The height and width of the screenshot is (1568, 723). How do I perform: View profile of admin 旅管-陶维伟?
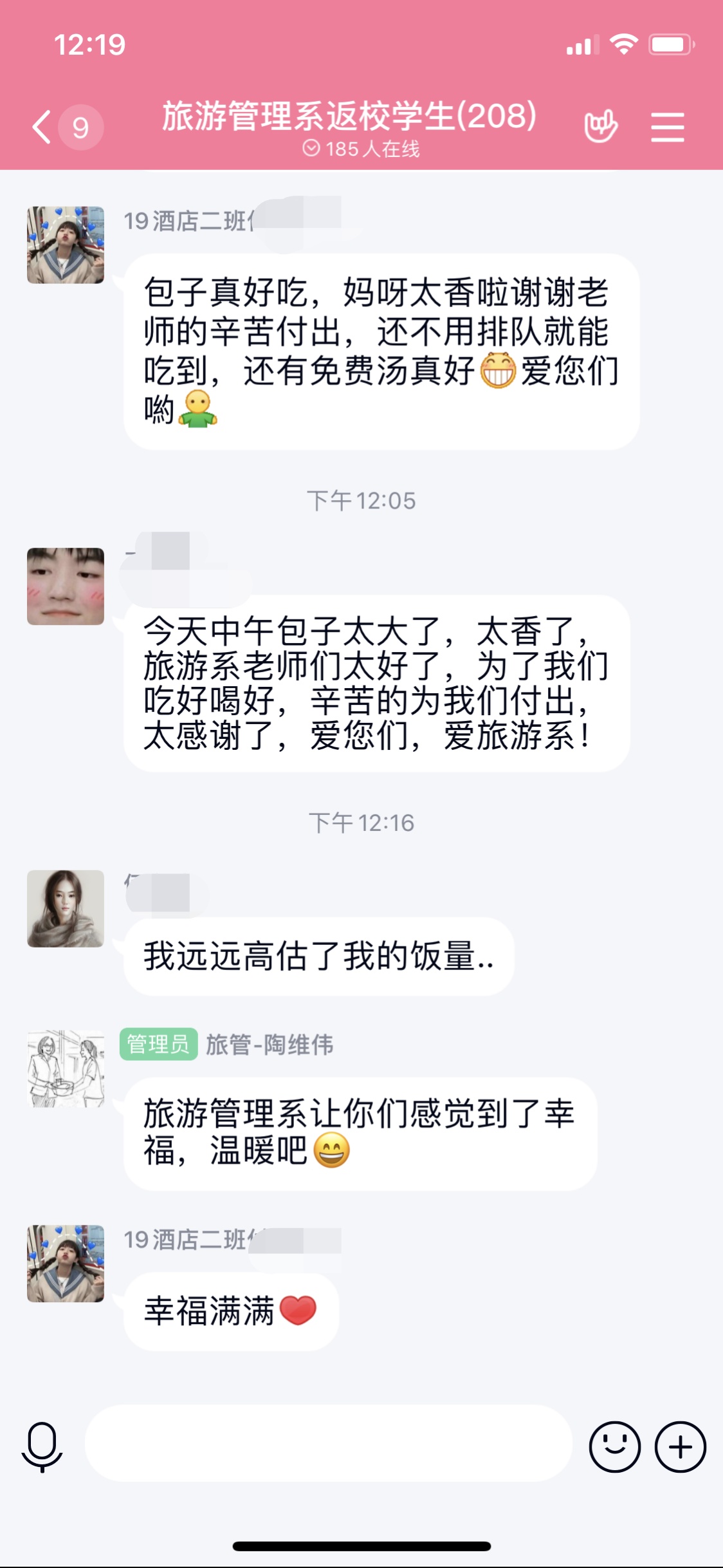pos(66,1069)
